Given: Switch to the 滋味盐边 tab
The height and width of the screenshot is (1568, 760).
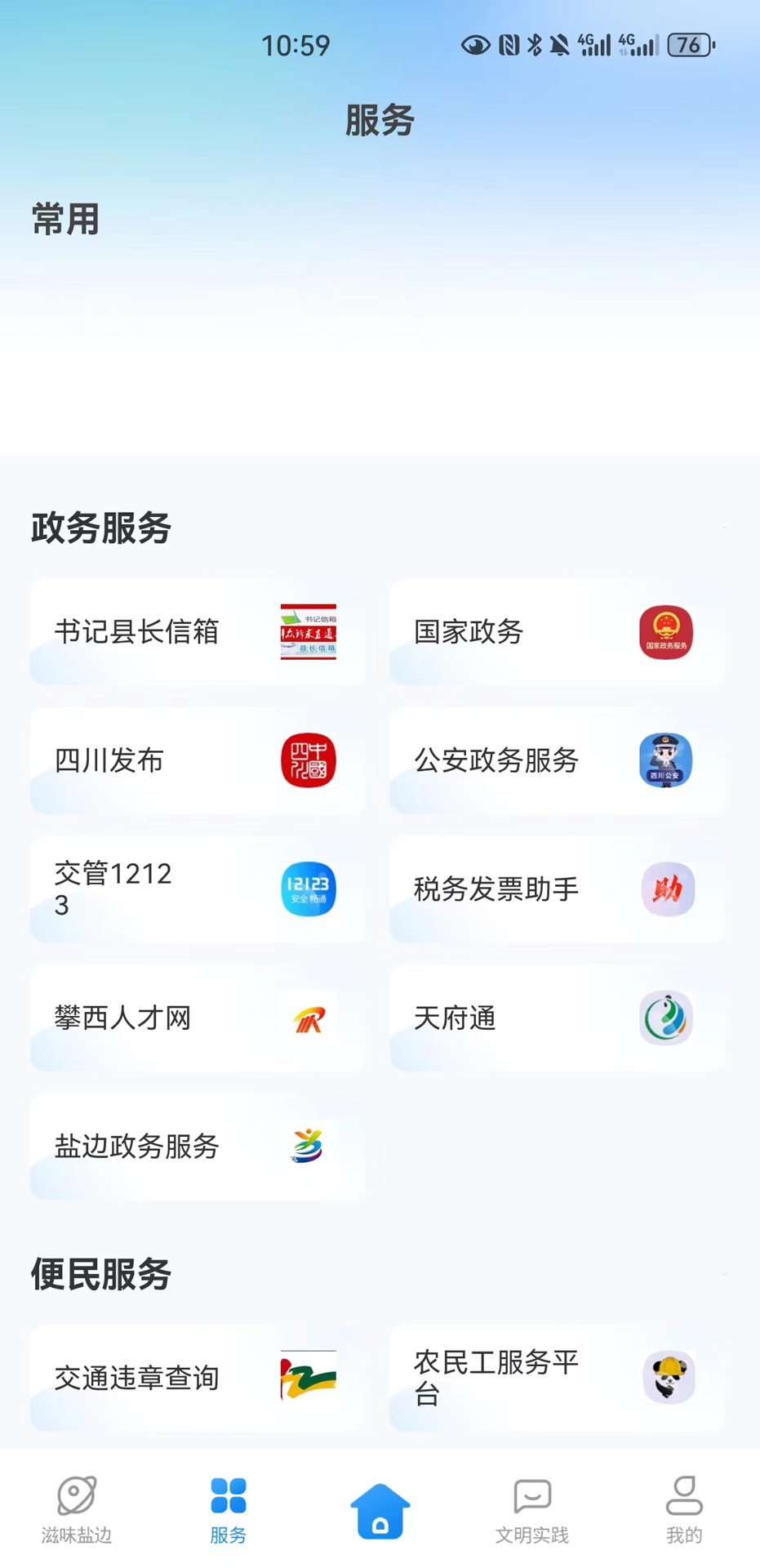Looking at the screenshot, I should click(77, 1509).
